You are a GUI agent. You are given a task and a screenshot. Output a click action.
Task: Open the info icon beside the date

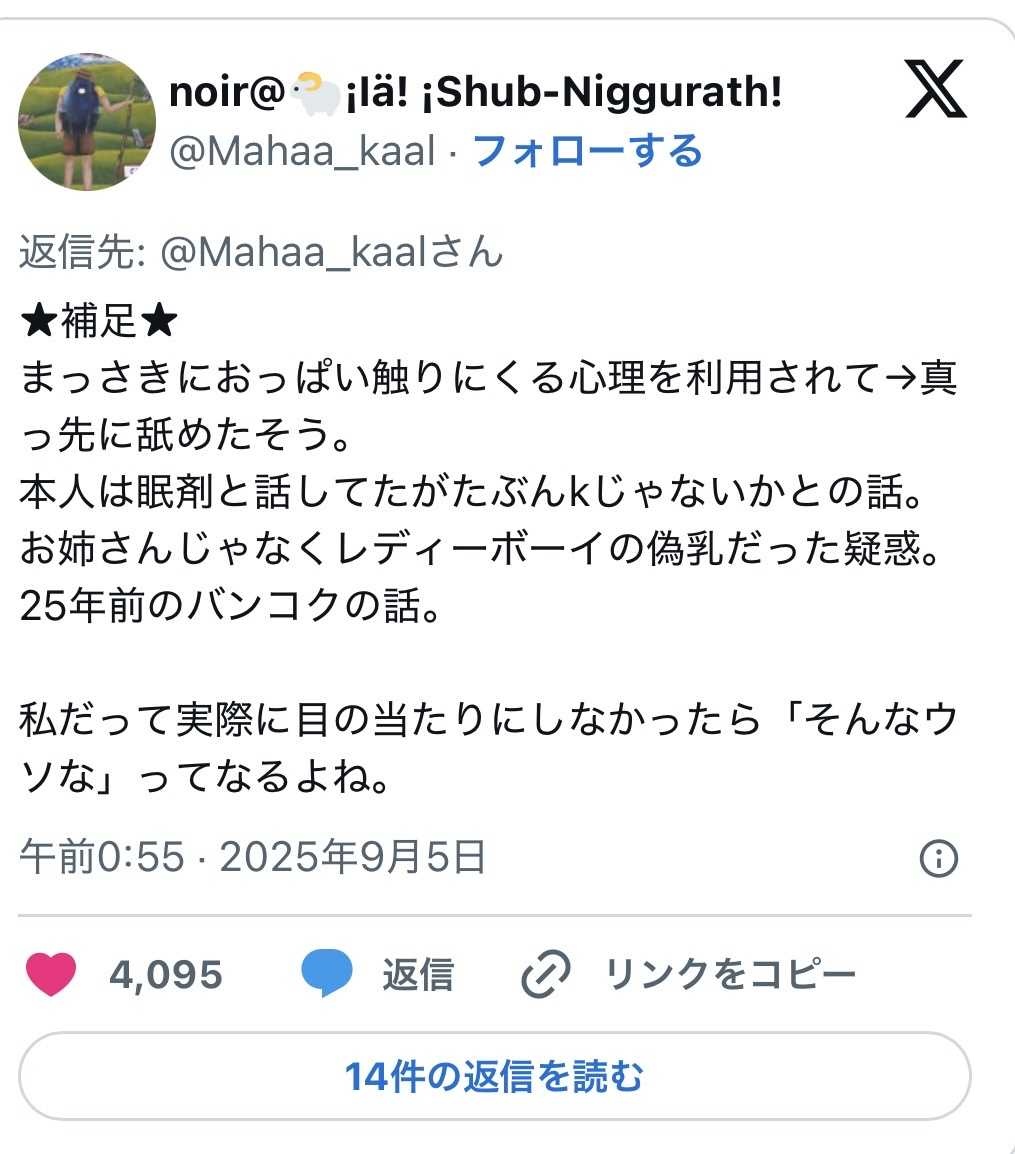(938, 858)
